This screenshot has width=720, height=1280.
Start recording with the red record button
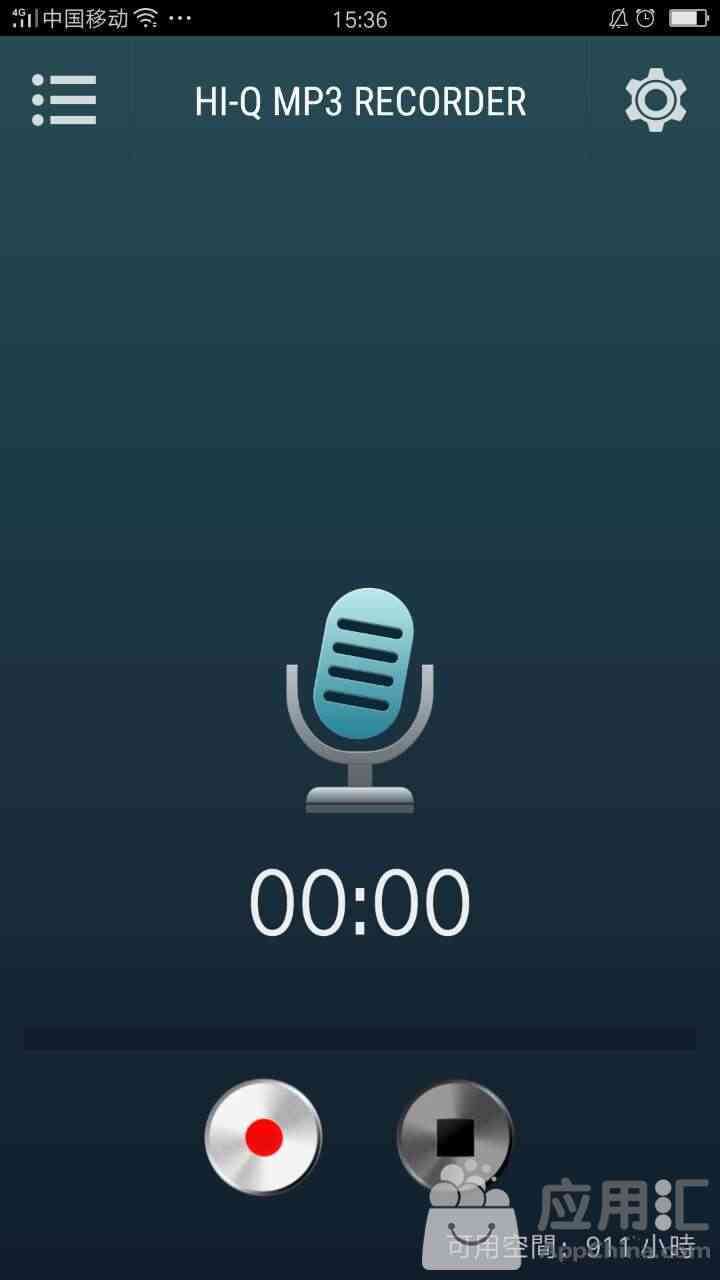click(263, 1137)
